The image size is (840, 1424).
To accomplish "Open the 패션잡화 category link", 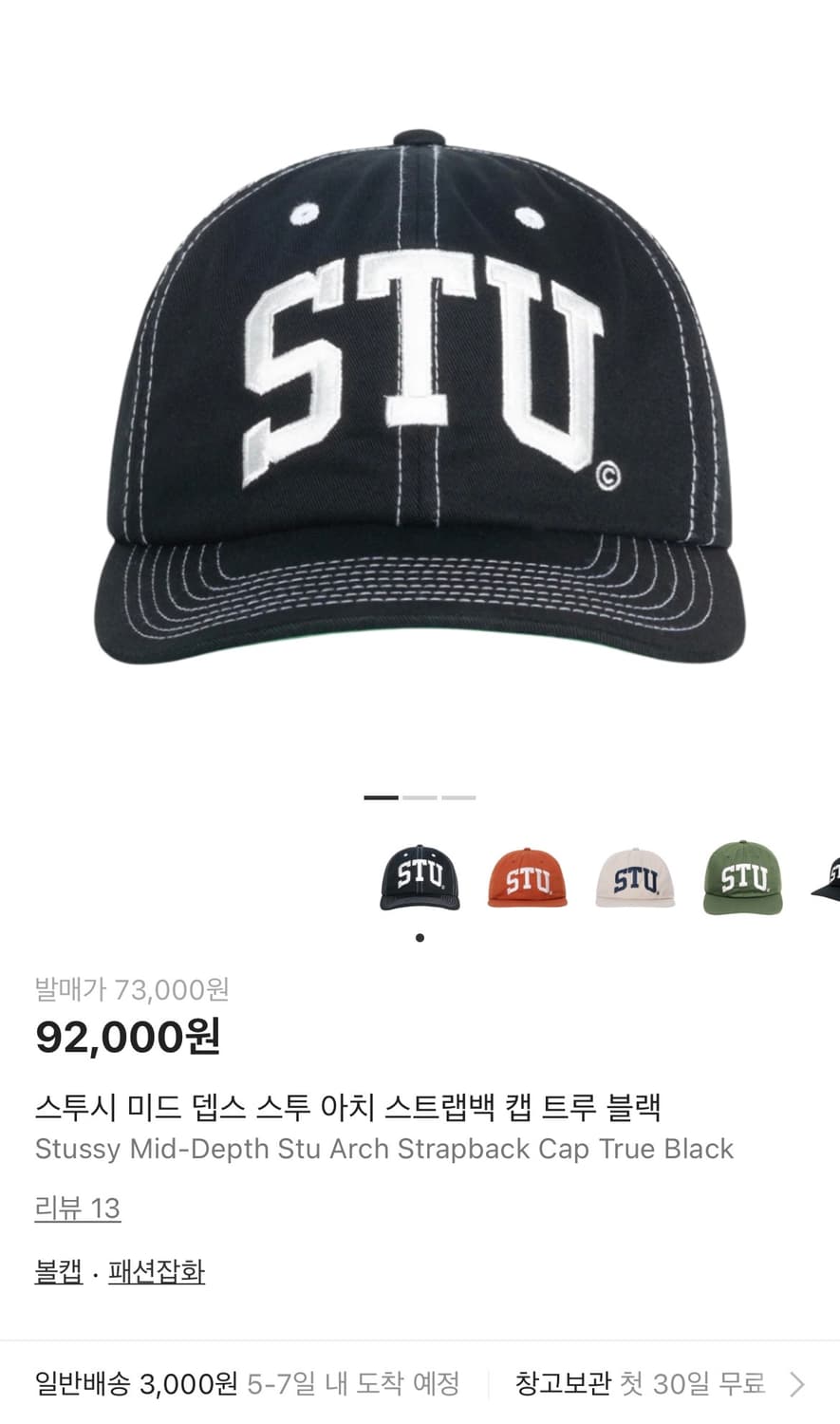I will 157,1271.
